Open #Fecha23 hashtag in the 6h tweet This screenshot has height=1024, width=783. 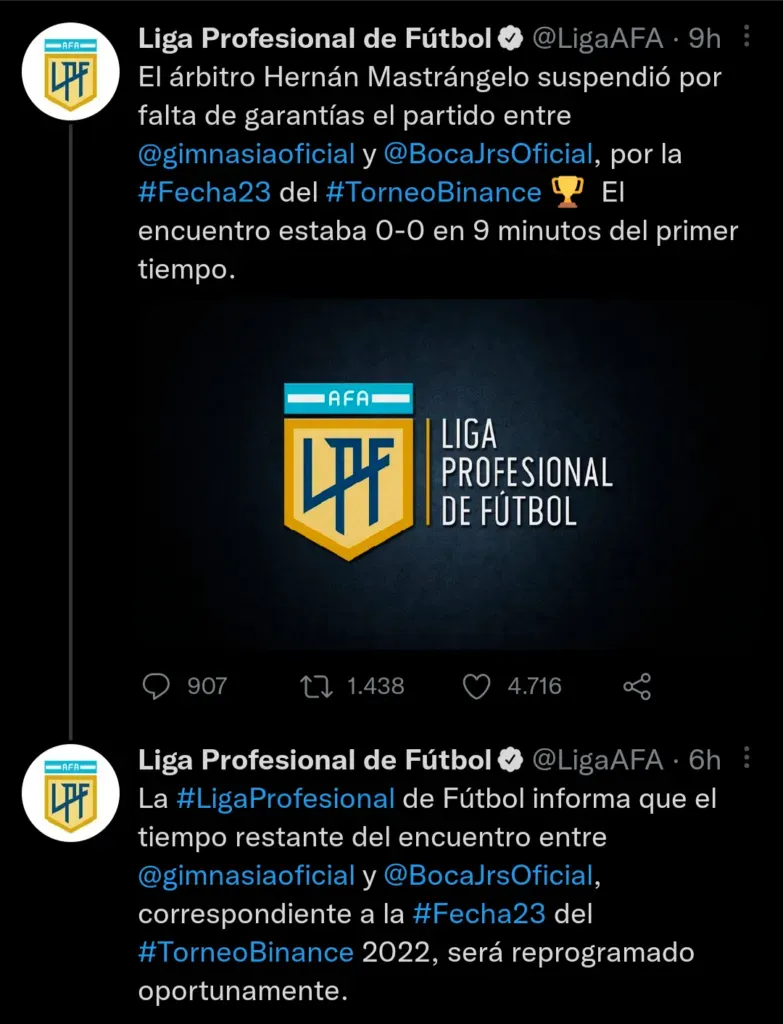478,912
